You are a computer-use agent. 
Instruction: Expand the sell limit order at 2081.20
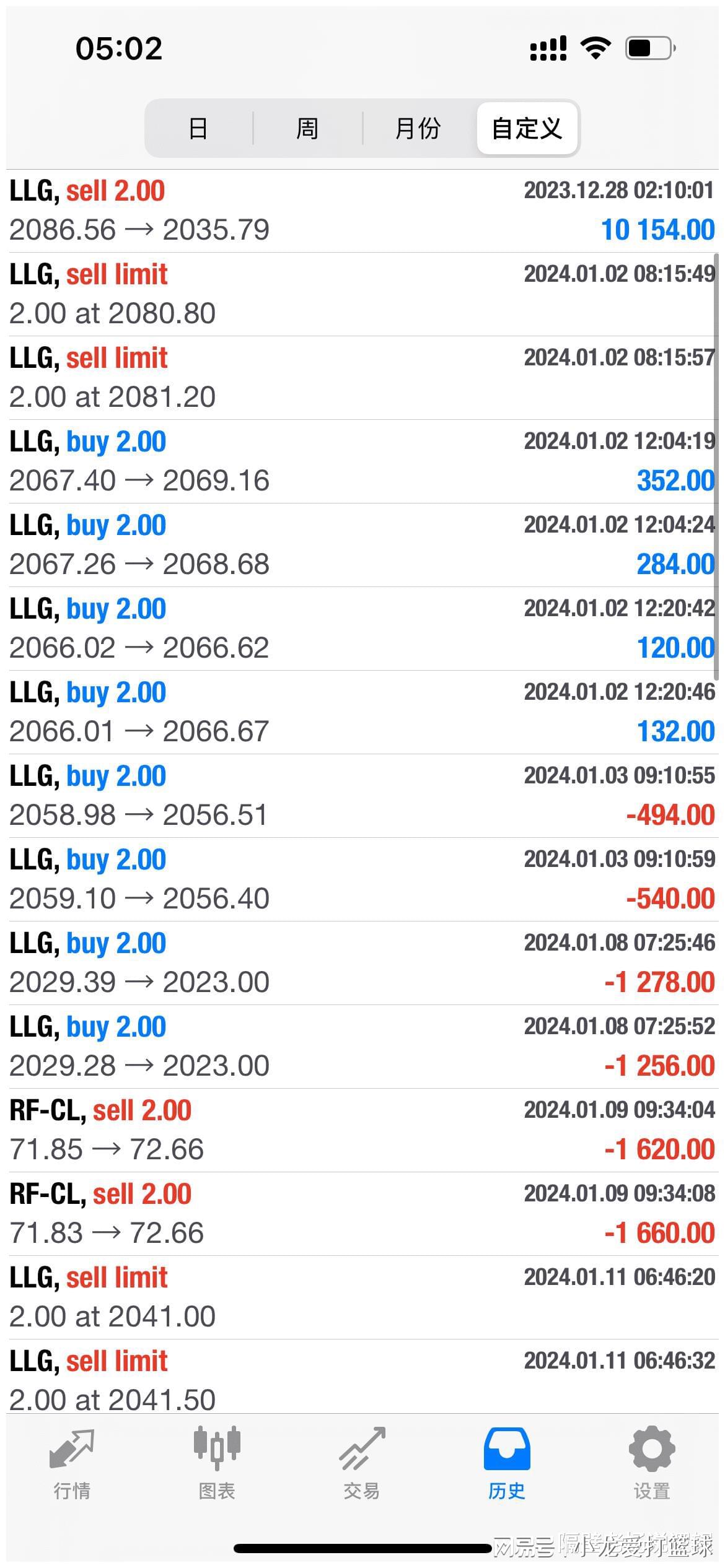coord(362,378)
